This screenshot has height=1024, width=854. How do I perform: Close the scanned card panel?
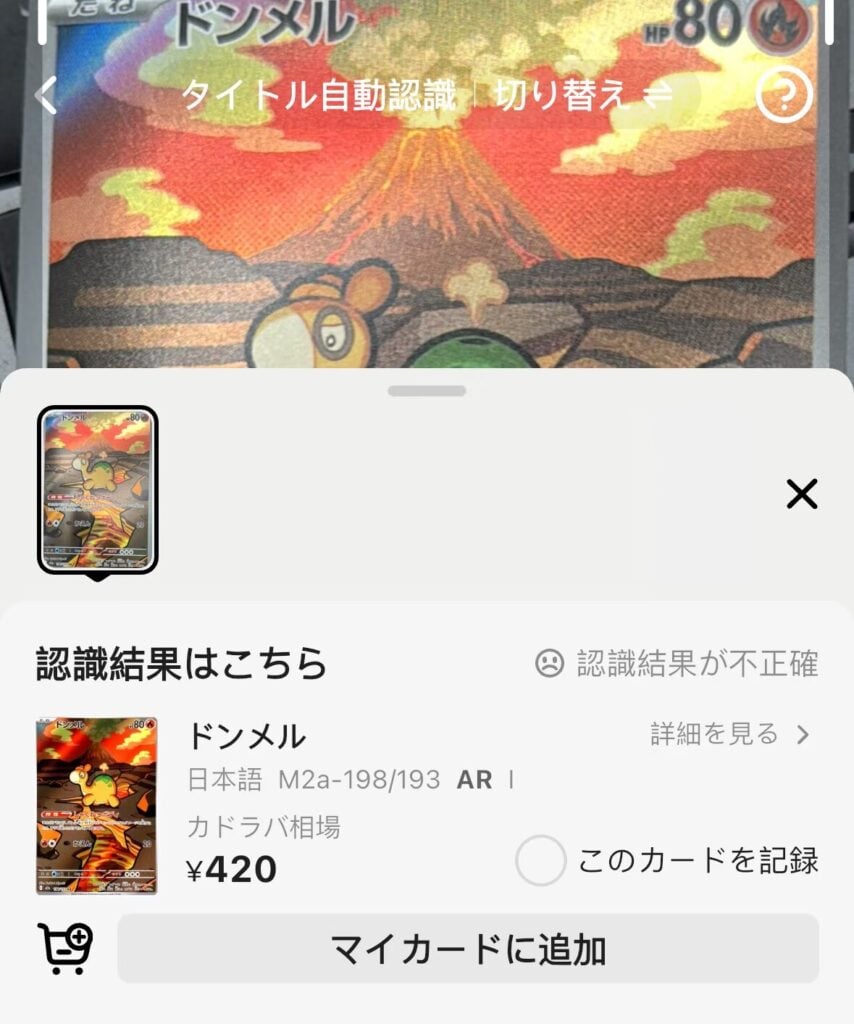click(x=802, y=493)
